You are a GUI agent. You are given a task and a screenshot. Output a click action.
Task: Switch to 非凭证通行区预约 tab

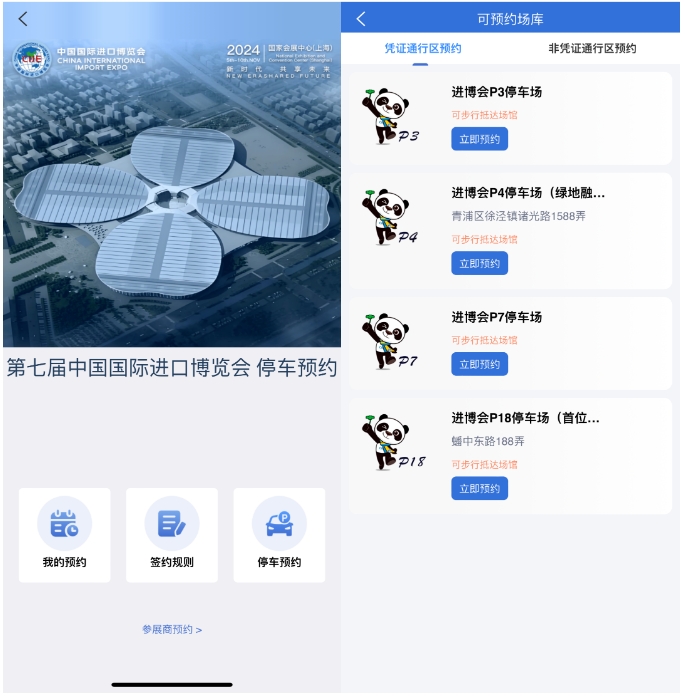pyautogui.click(x=592, y=48)
